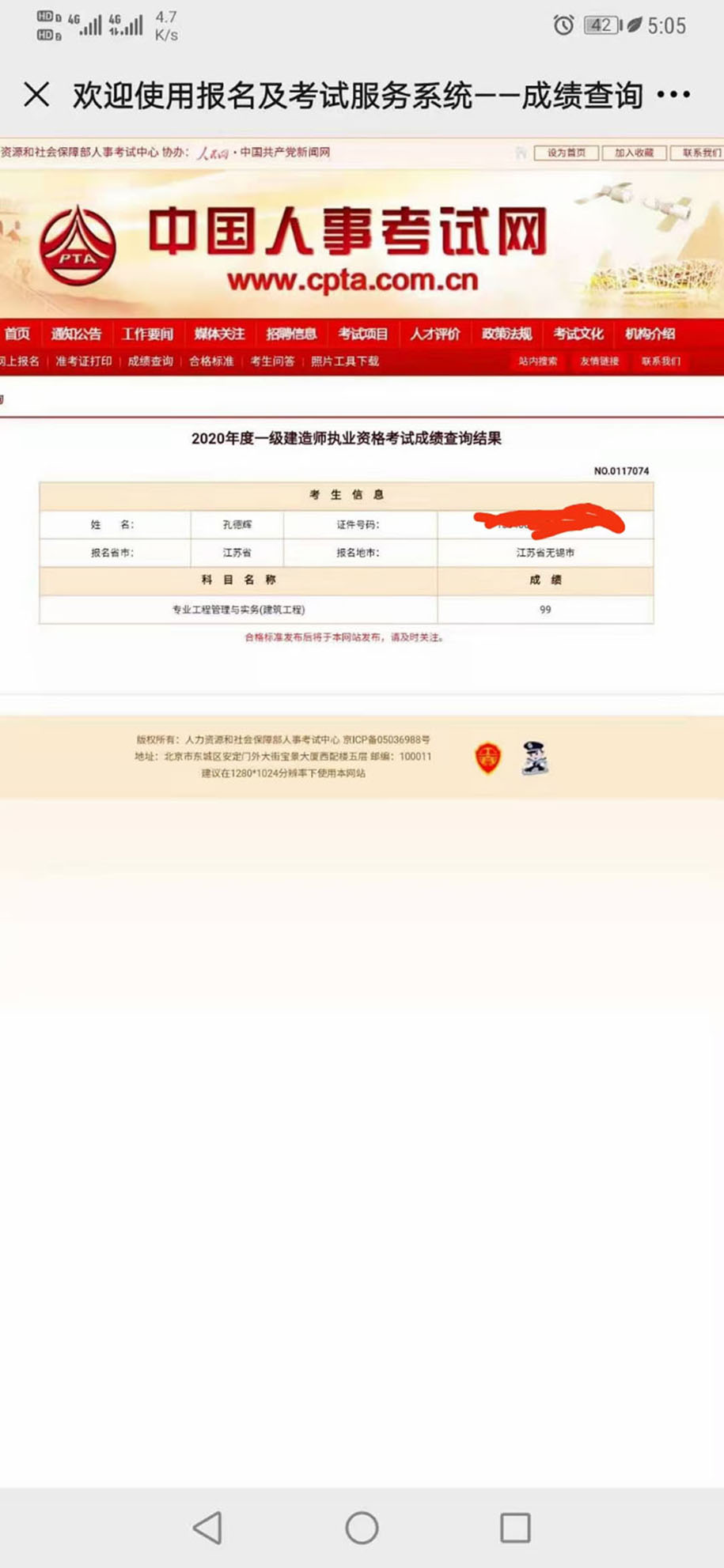Check the 合格标准 link
This screenshot has width=724, height=1568.
(211, 361)
